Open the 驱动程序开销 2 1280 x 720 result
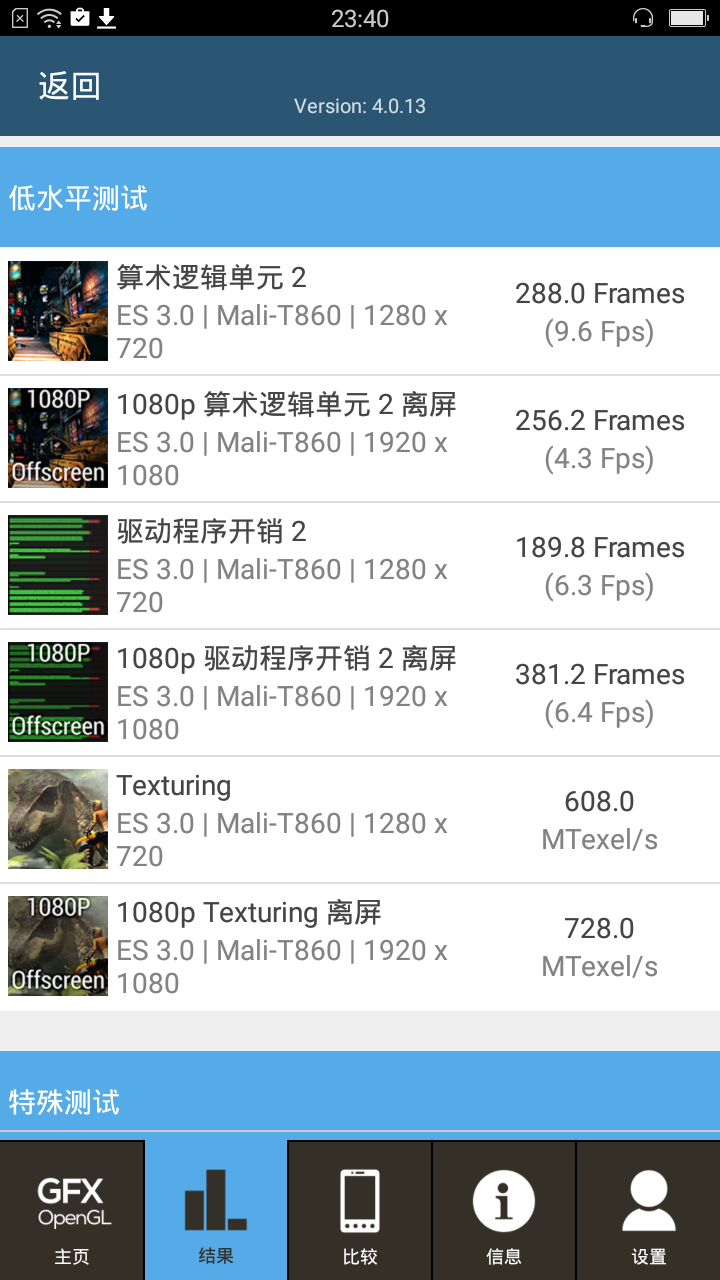This screenshot has height=1280, width=720. click(360, 565)
